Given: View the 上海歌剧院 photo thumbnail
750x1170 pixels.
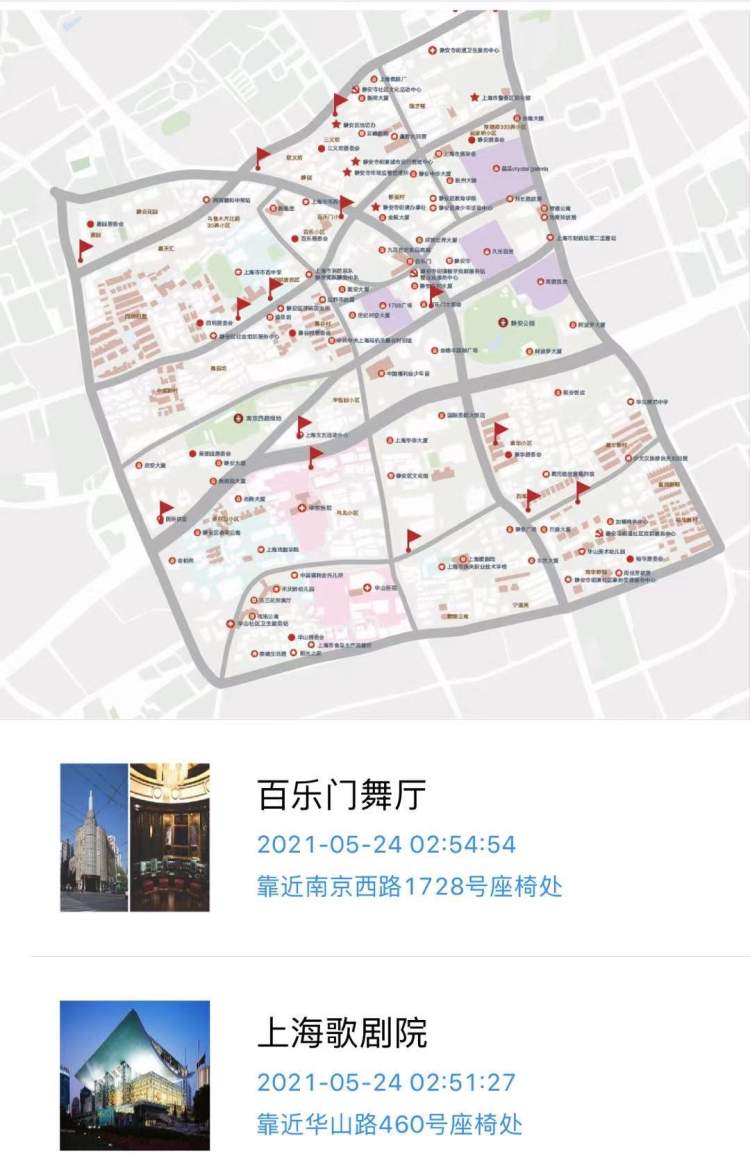Looking at the screenshot, I should click(135, 1074).
